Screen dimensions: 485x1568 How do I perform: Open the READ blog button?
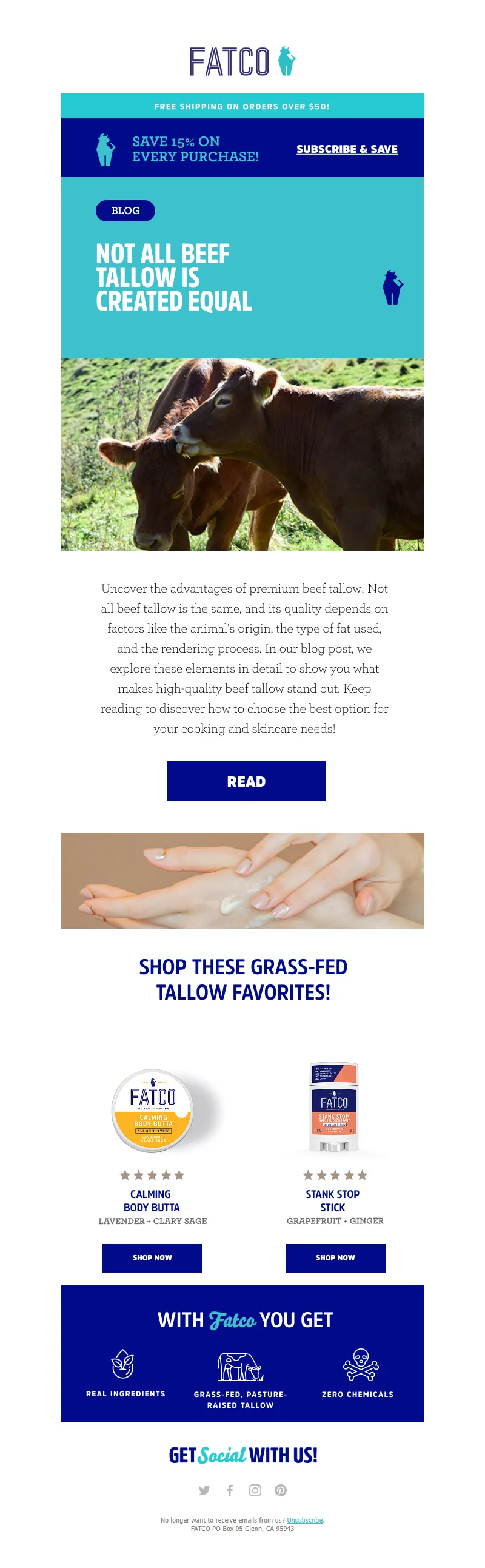(x=246, y=781)
